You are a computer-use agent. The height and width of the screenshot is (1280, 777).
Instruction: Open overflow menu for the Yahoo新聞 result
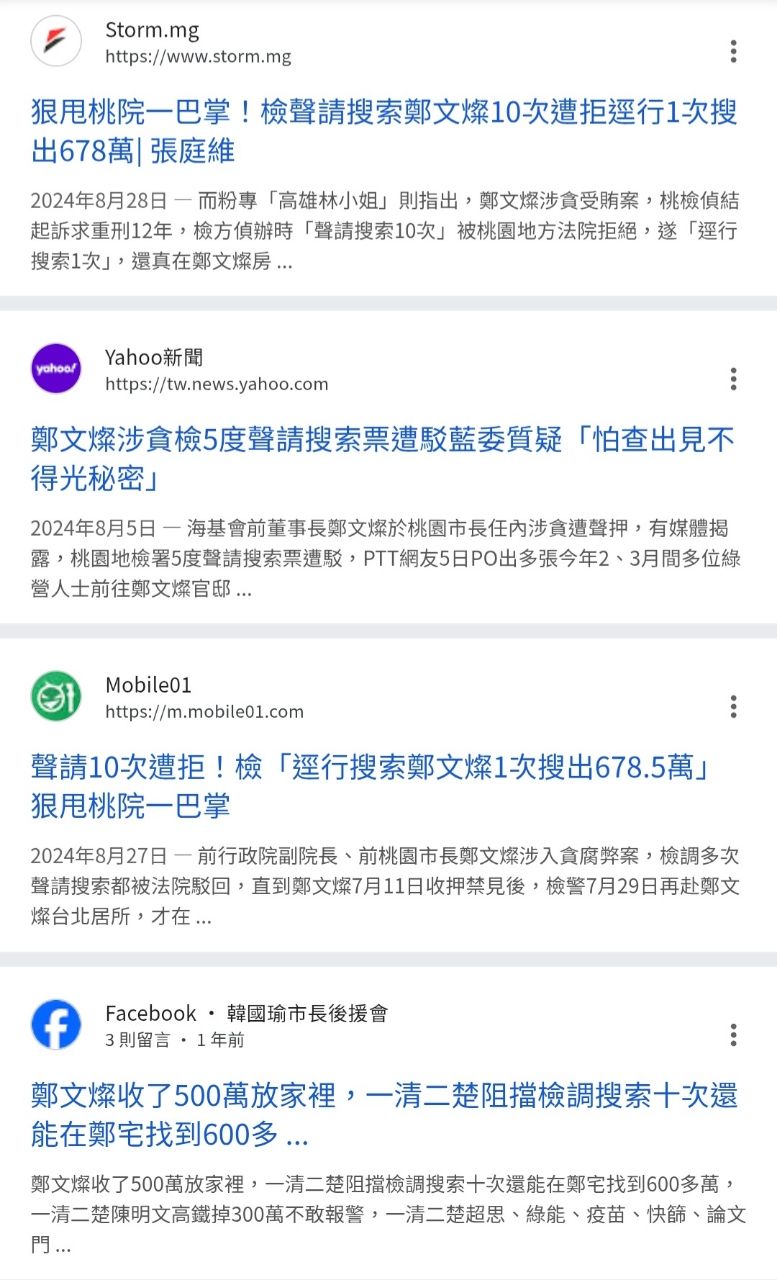[733, 379]
